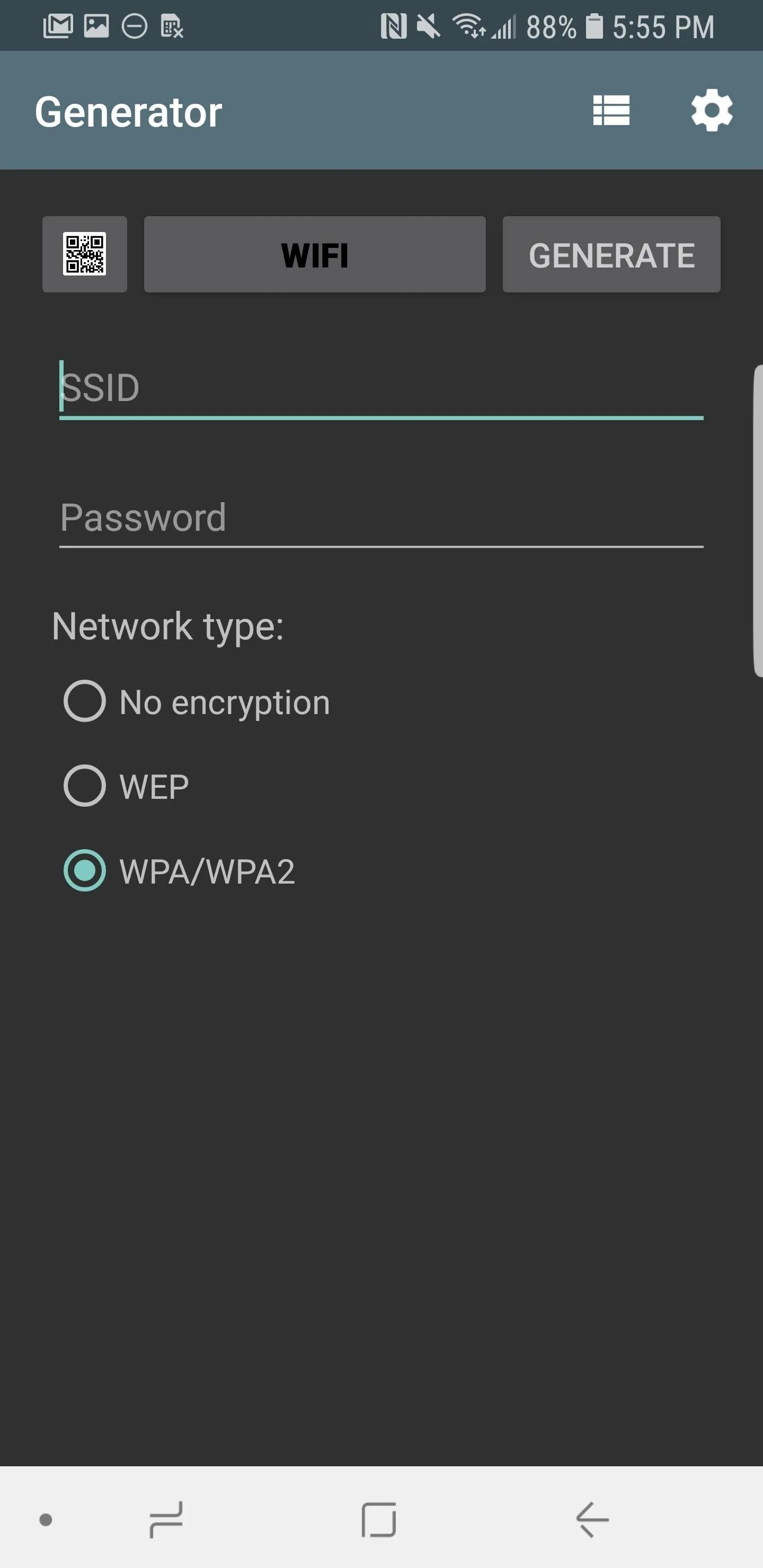The width and height of the screenshot is (763, 1568).
Task: Tap the QR code type button
Action: coord(85,254)
